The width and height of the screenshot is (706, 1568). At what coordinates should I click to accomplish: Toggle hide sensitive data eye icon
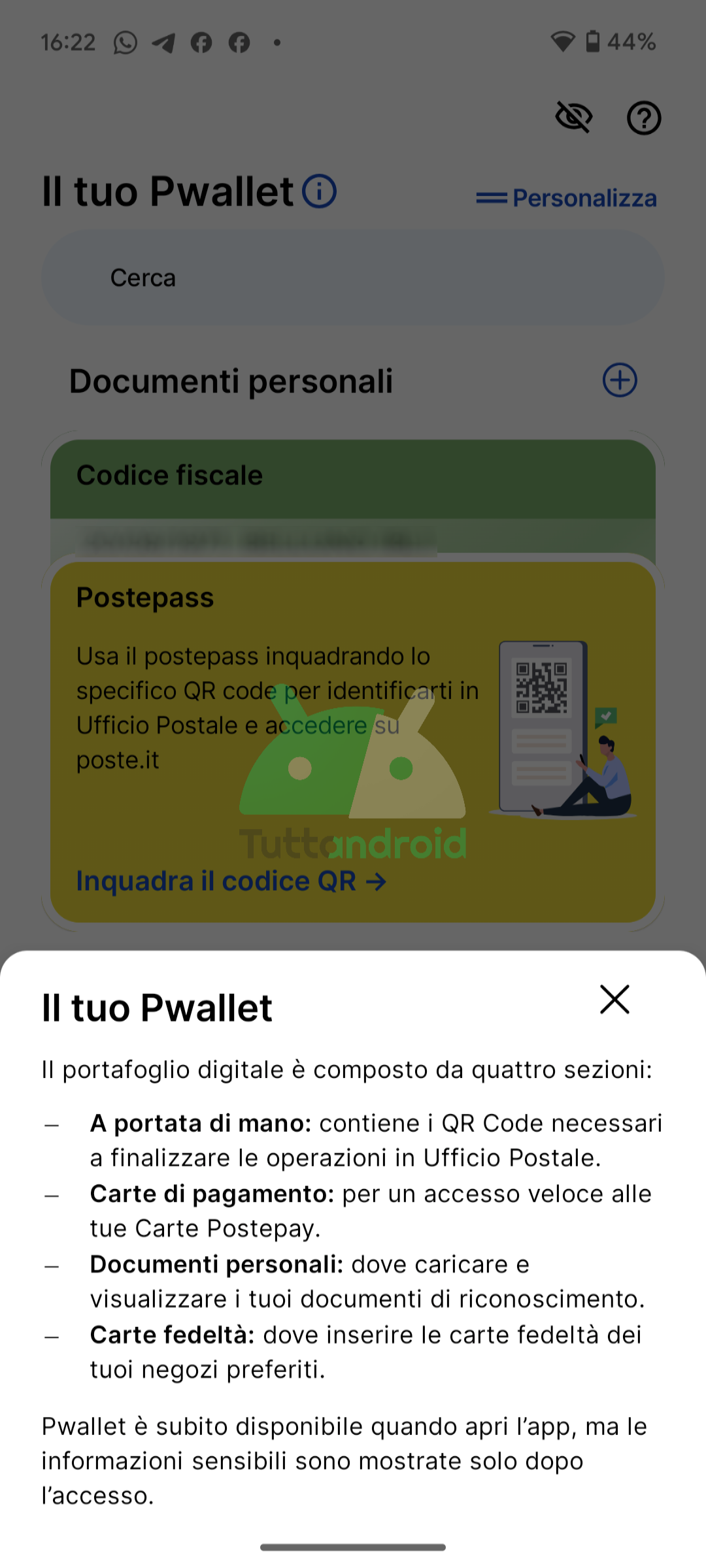573,118
